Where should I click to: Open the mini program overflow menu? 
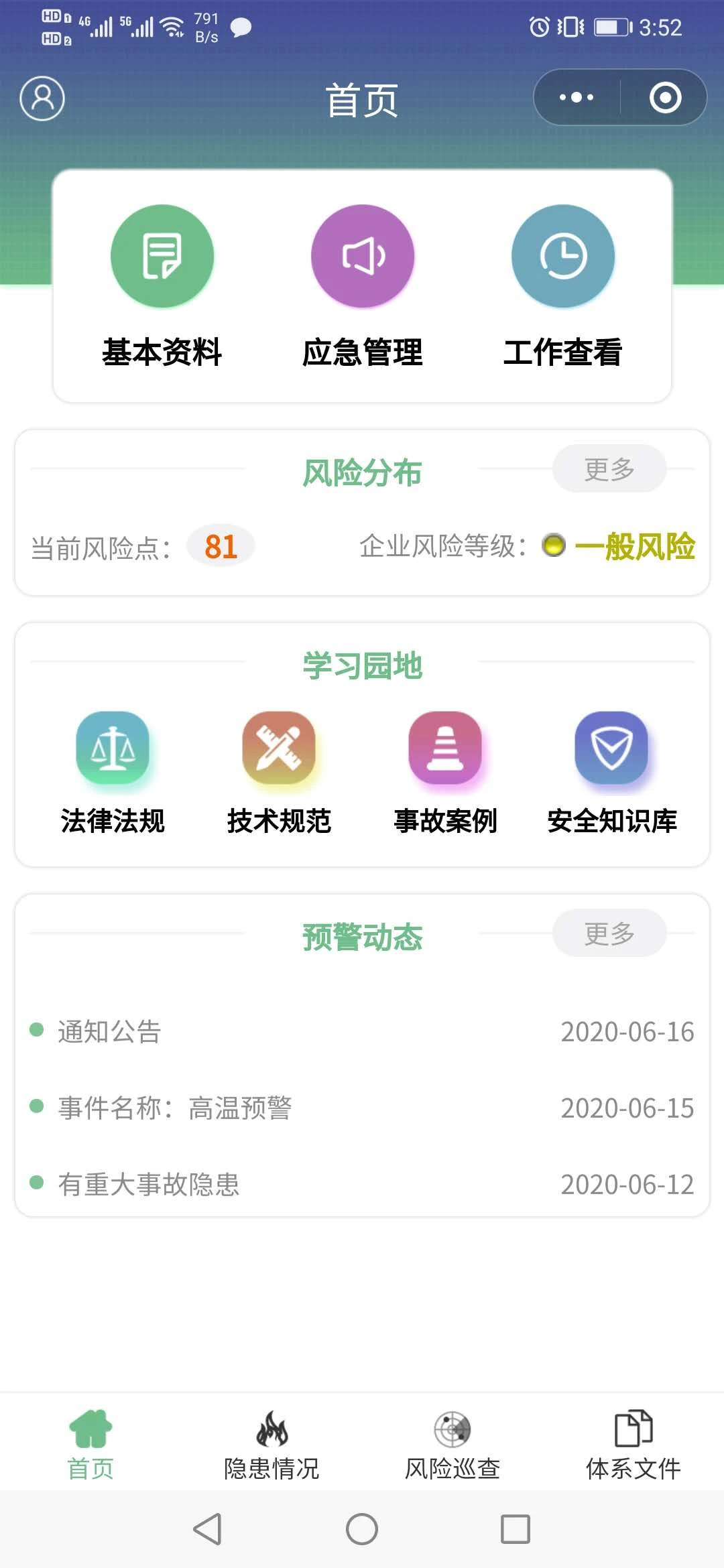(x=577, y=98)
